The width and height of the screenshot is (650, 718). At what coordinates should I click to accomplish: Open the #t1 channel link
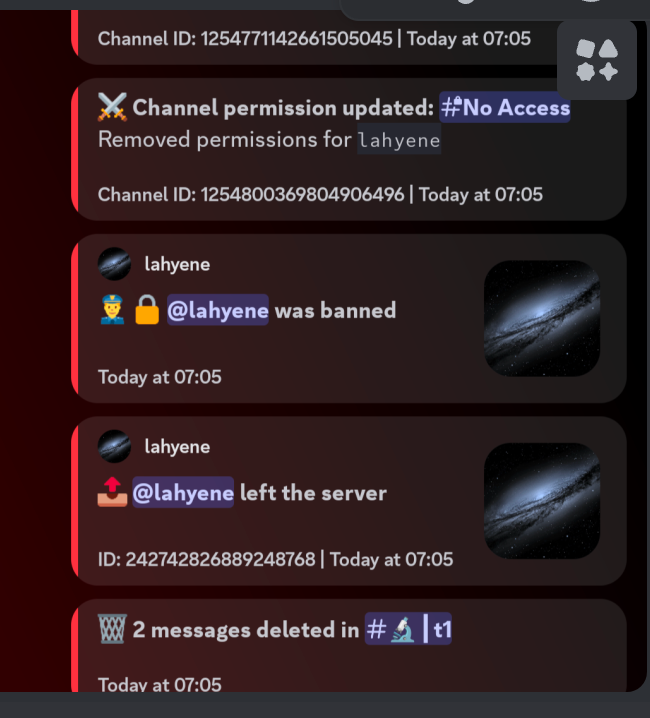pos(408,630)
